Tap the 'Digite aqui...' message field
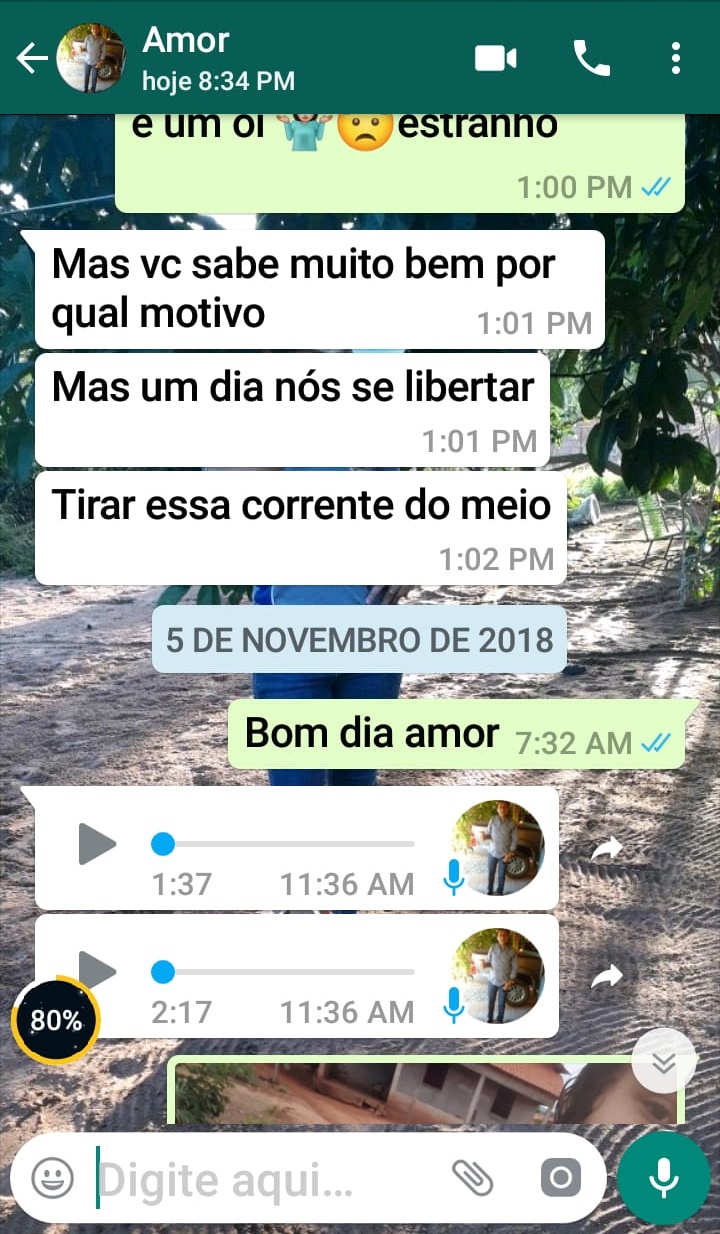The image size is (720, 1234). coord(260,1180)
